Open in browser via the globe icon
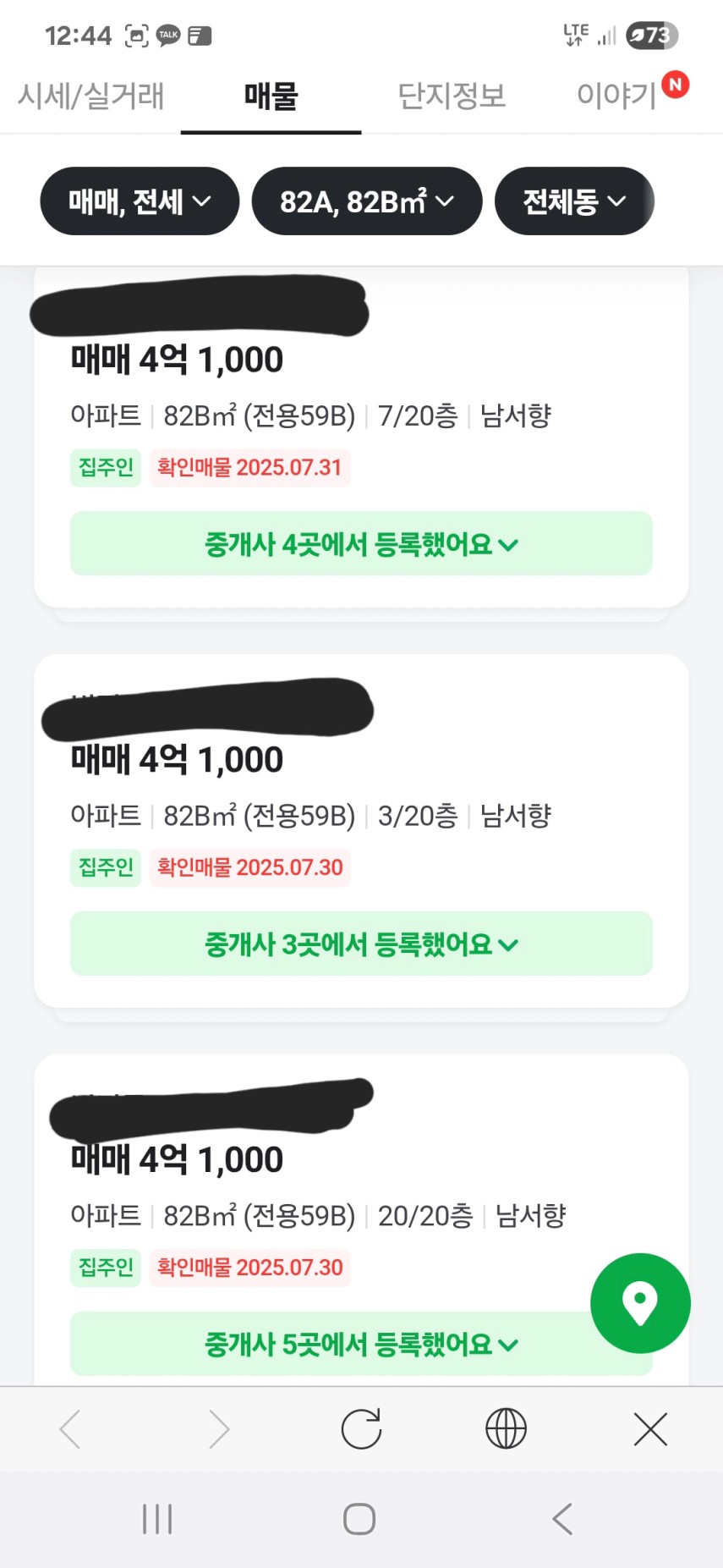The height and width of the screenshot is (1568, 723). click(506, 1429)
